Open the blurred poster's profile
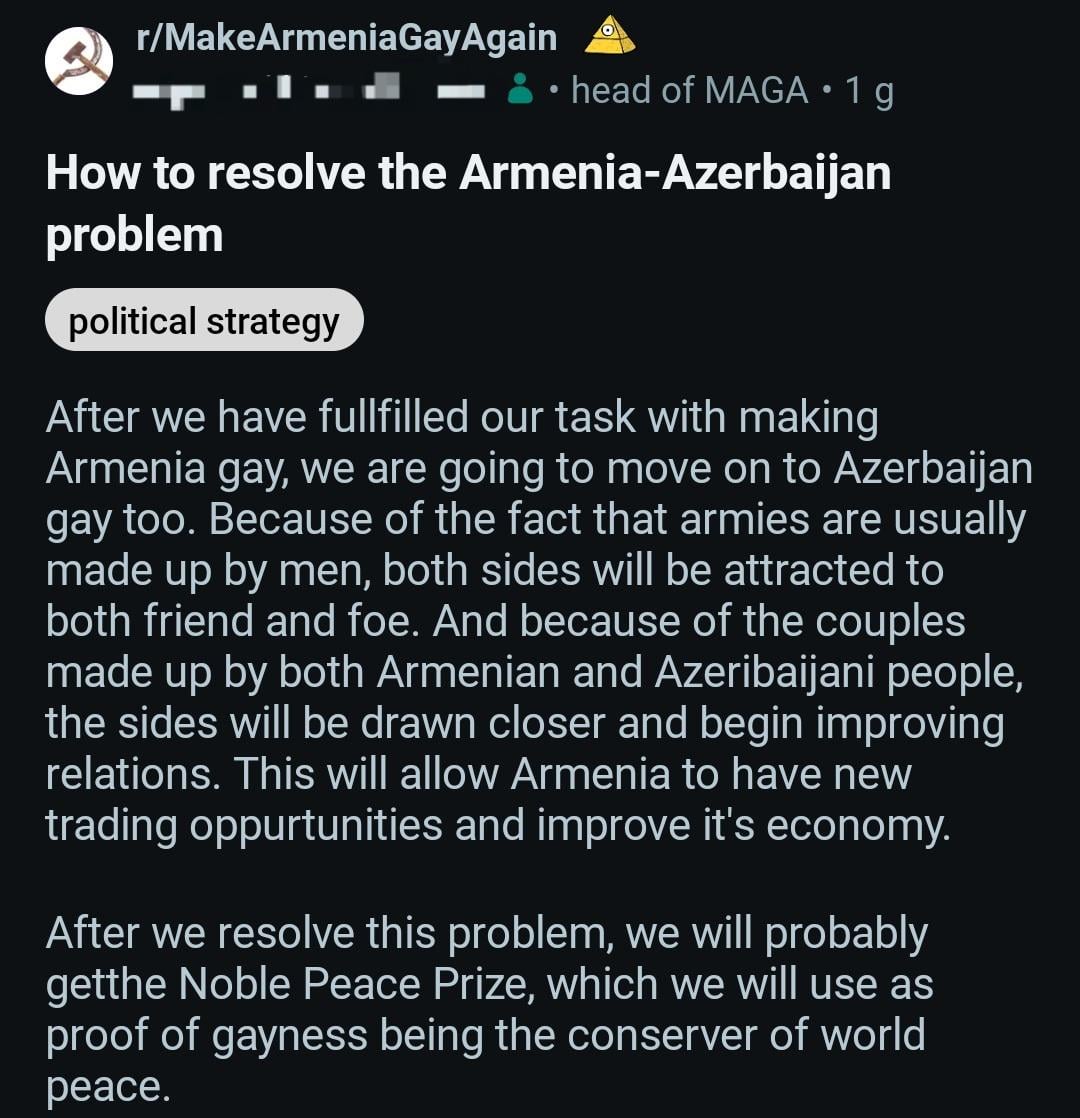 (310, 90)
